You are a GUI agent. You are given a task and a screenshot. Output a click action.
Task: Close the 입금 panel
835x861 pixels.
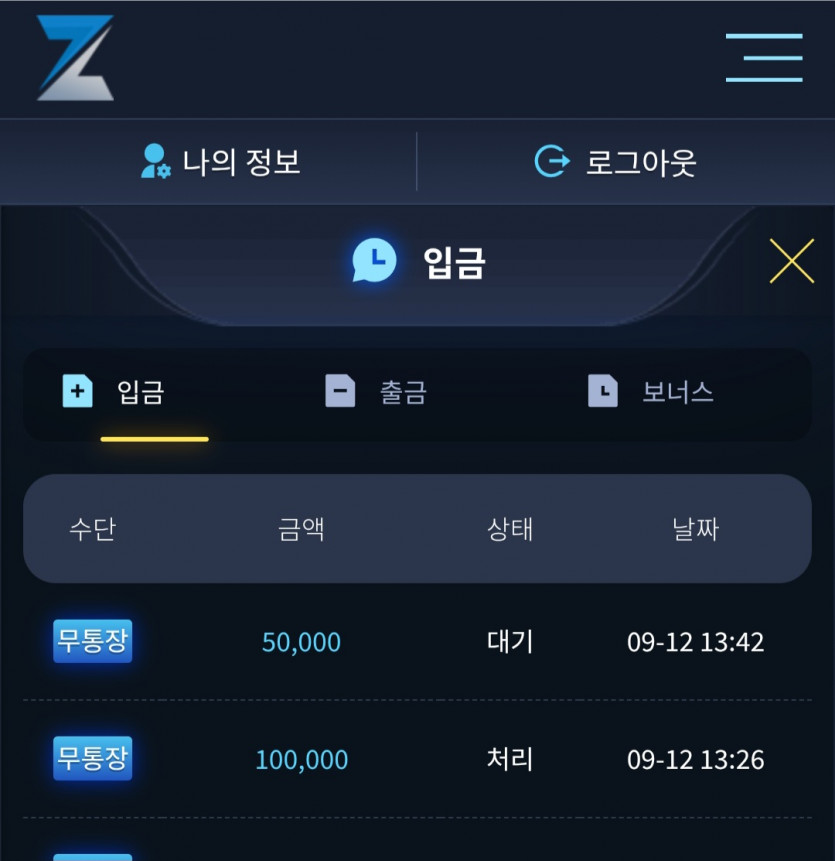791,262
